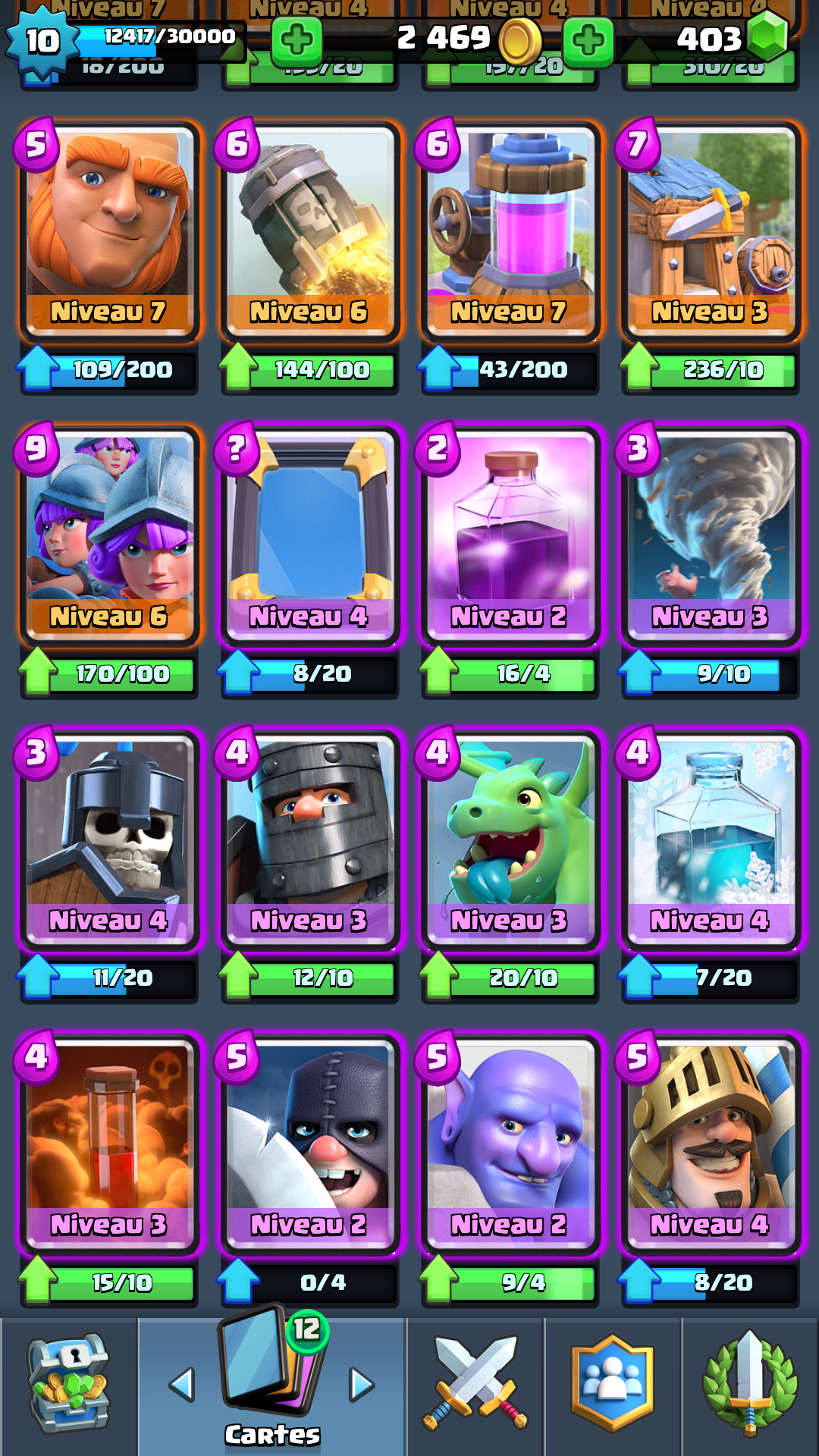
Task: Tap the left arrow beside Cartes
Action: pyautogui.click(x=182, y=1385)
